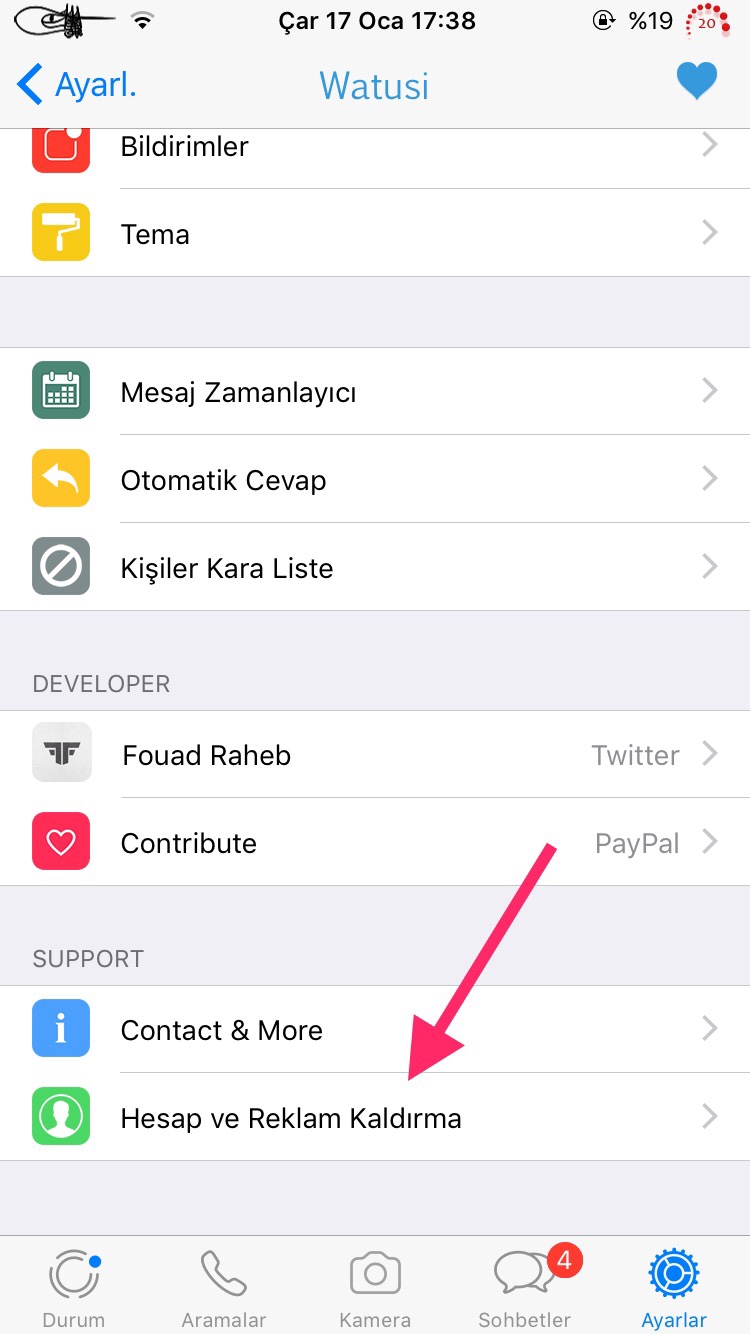
Task: Open Fouad Raheb's Twitter
Action: pyautogui.click(x=375, y=755)
